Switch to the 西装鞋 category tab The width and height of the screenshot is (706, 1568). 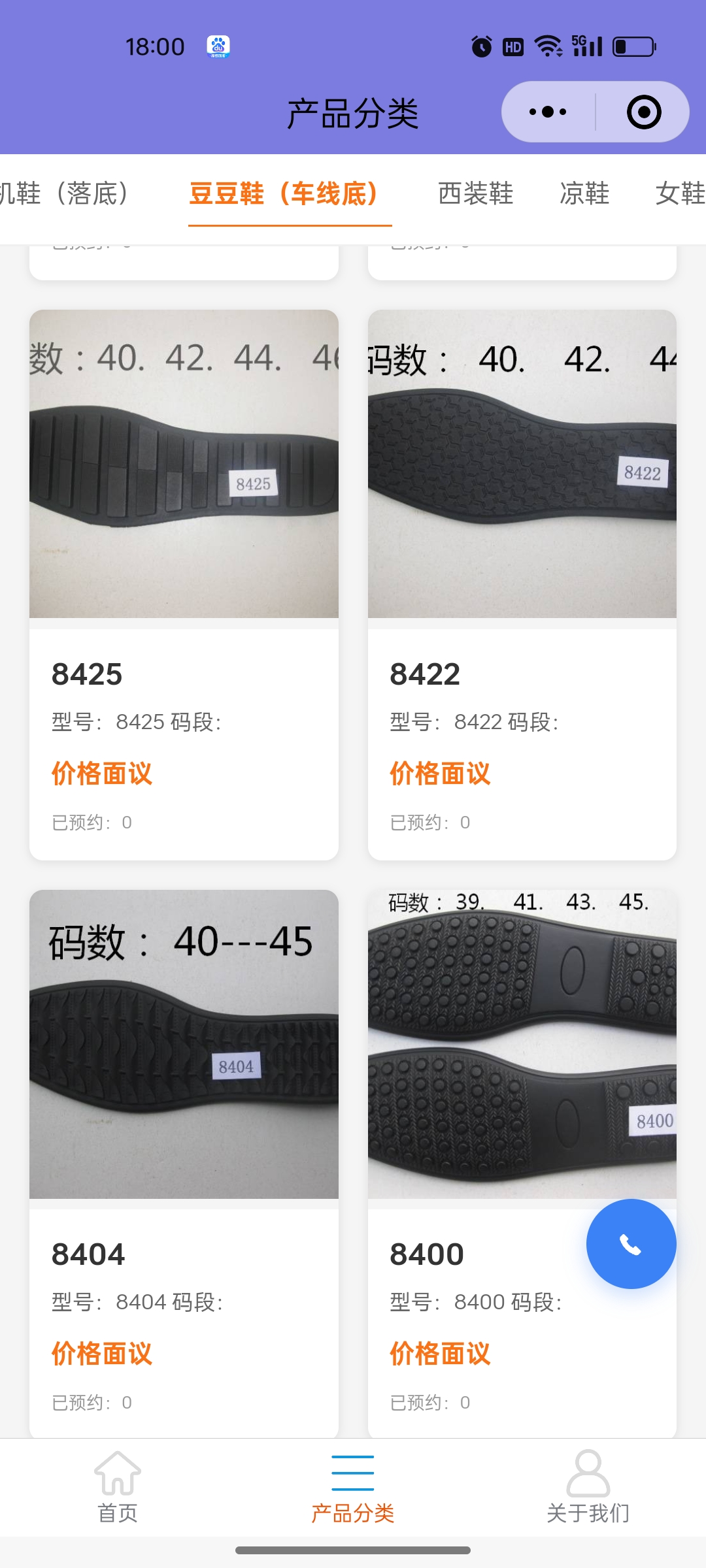click(476, 193)
